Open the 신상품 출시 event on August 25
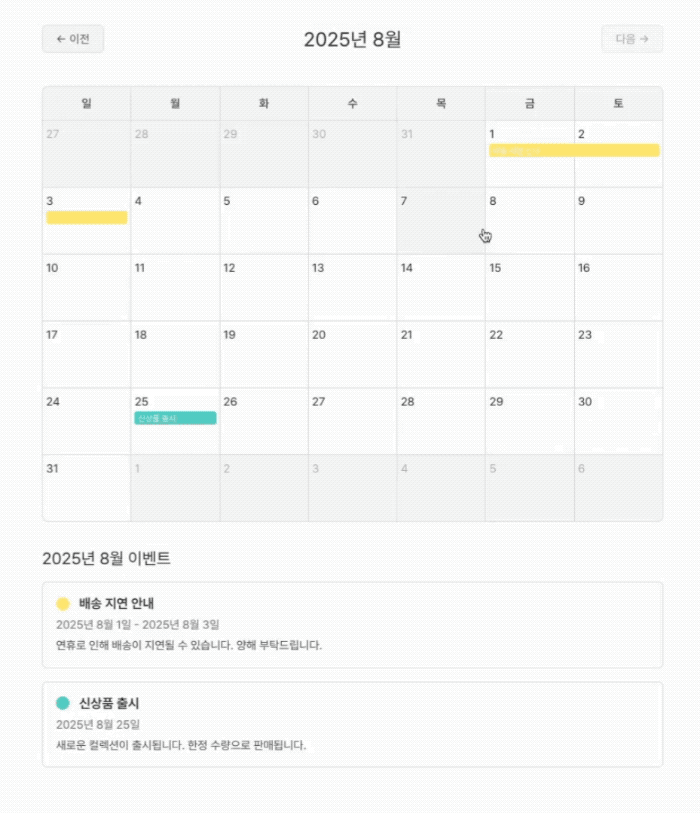 click(x=175, y=418)
